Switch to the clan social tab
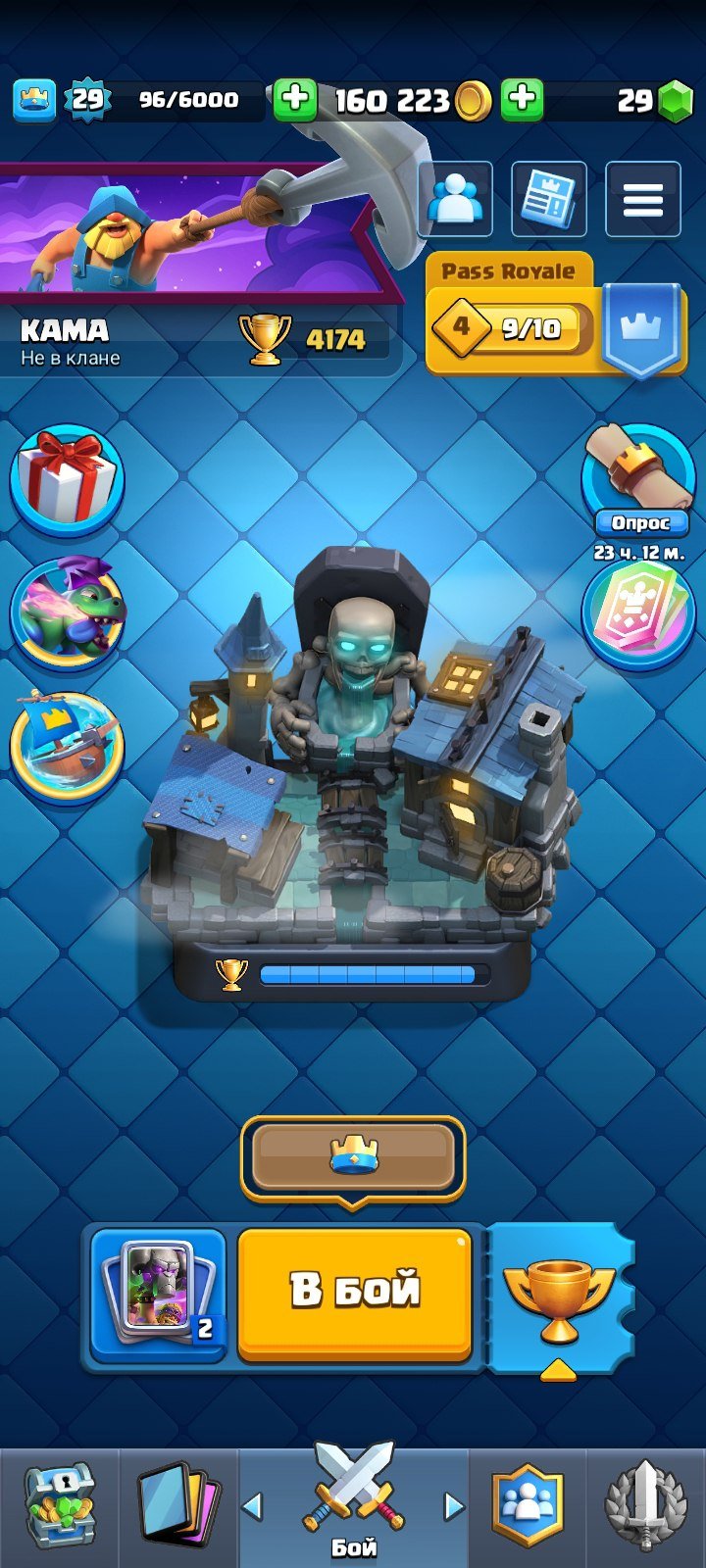The width and height of the screenshot is (706, 1568). pos(528,1507)
